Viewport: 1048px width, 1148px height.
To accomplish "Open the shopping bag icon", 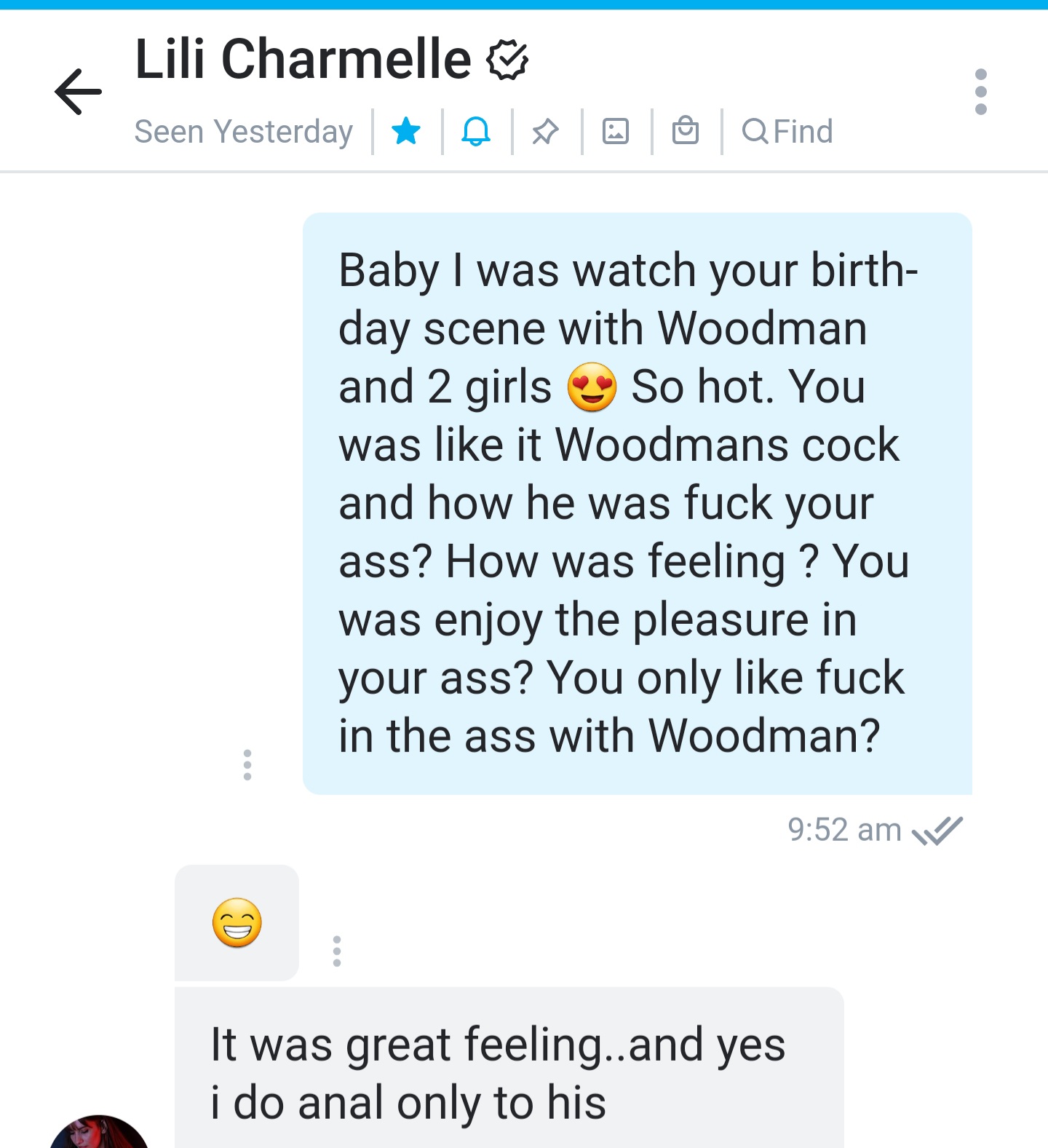I will pos(686,132).
